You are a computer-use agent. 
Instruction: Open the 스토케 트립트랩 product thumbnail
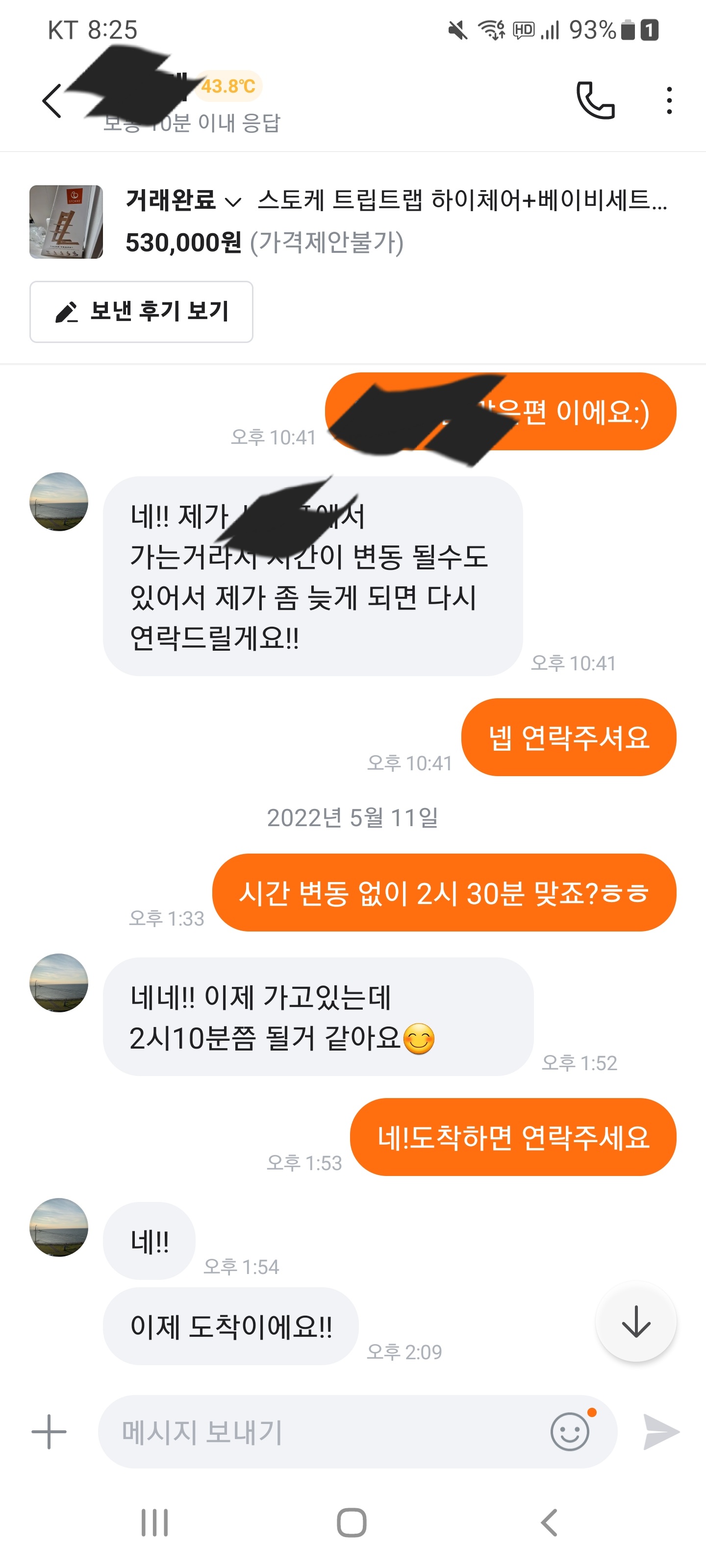[x=66, y=222]
